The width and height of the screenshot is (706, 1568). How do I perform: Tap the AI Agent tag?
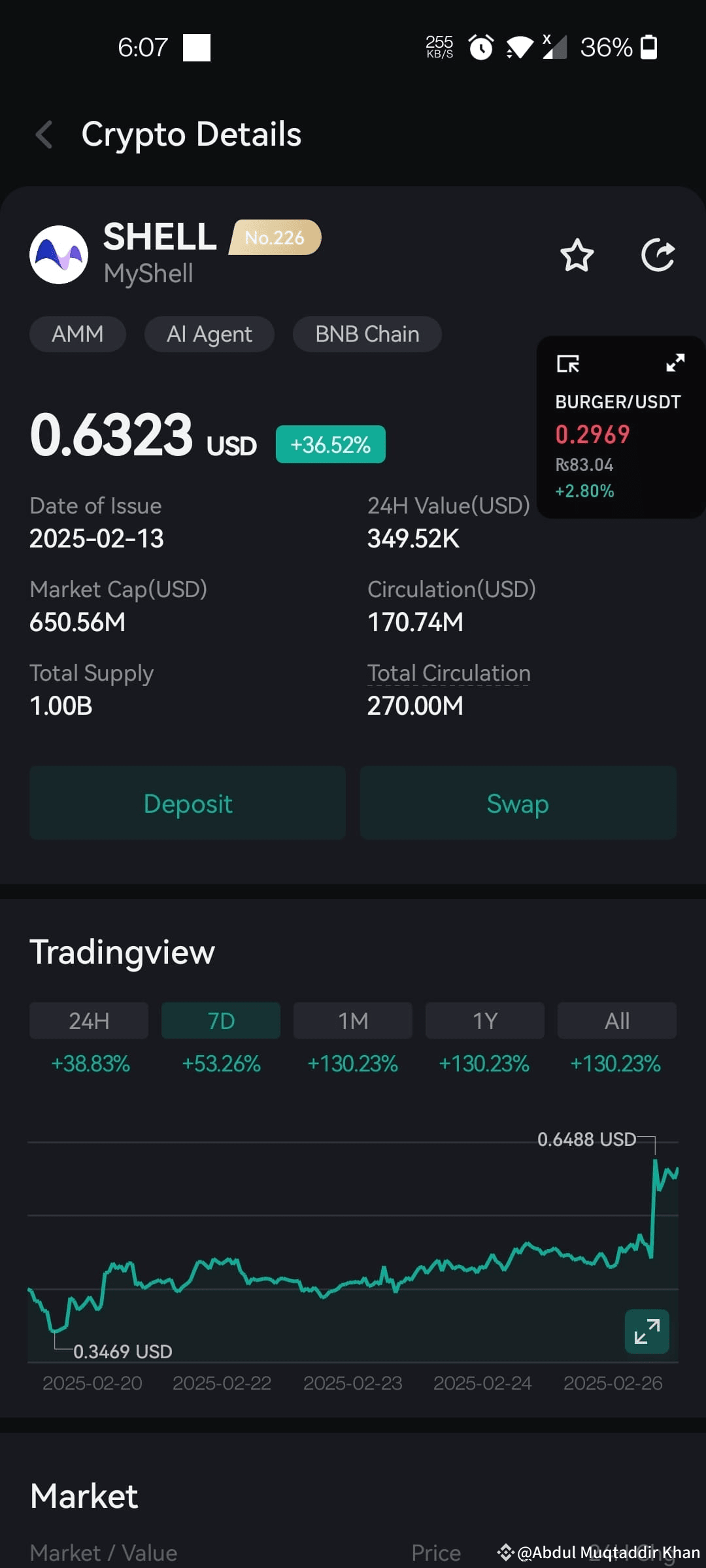point(209,334)
